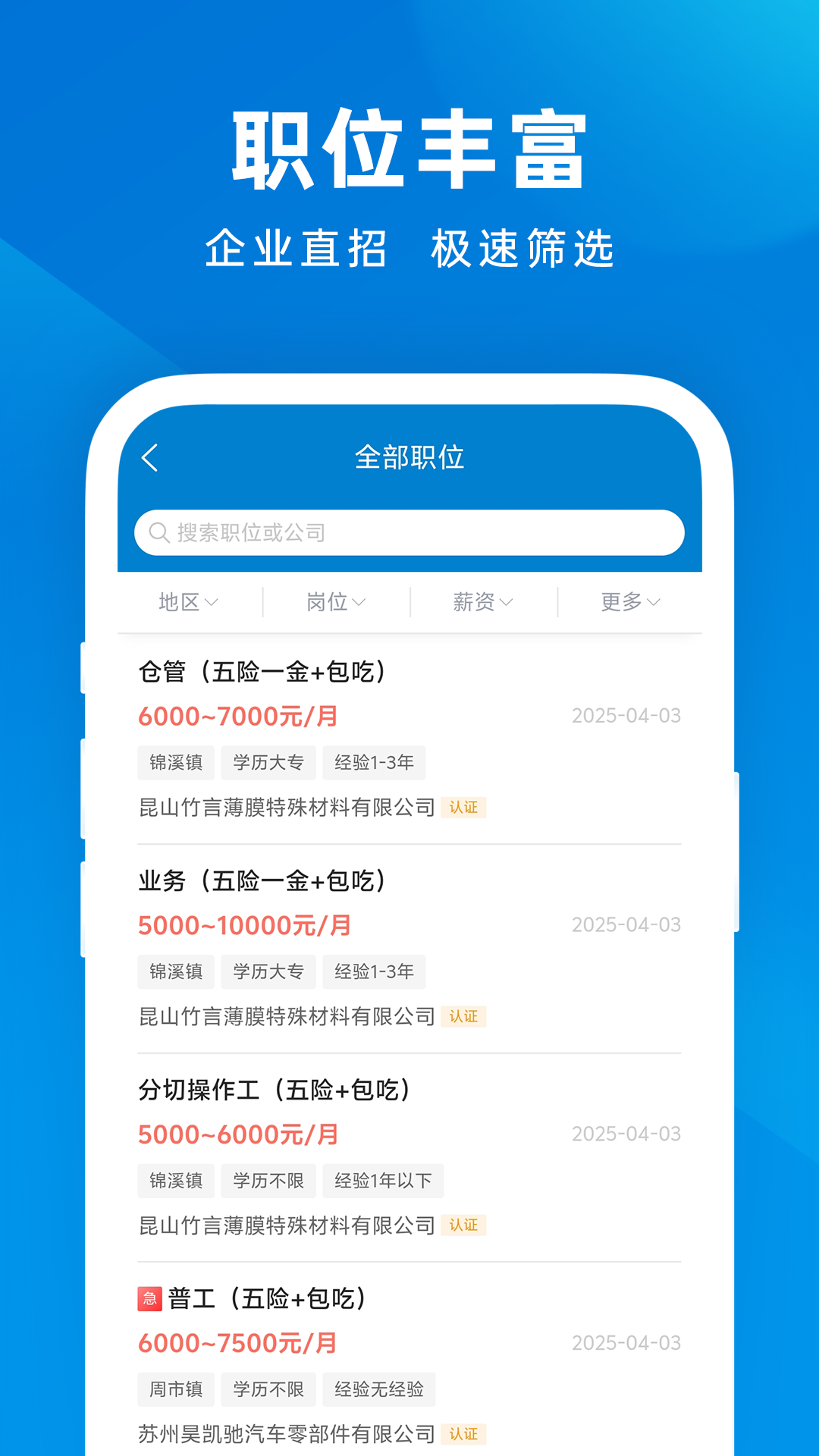Click the magnifier icon in search bar
Image resolution: width=819 pixels, height=1456 pixels.
[x=158, y=532]
